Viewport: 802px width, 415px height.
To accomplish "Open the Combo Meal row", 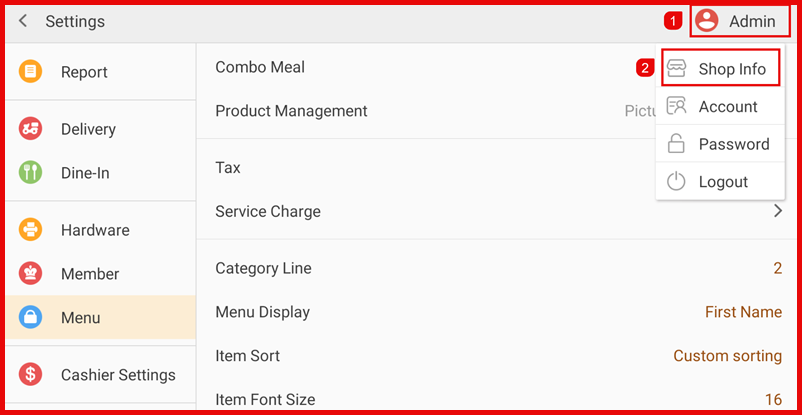I will (x=260, y=67).
